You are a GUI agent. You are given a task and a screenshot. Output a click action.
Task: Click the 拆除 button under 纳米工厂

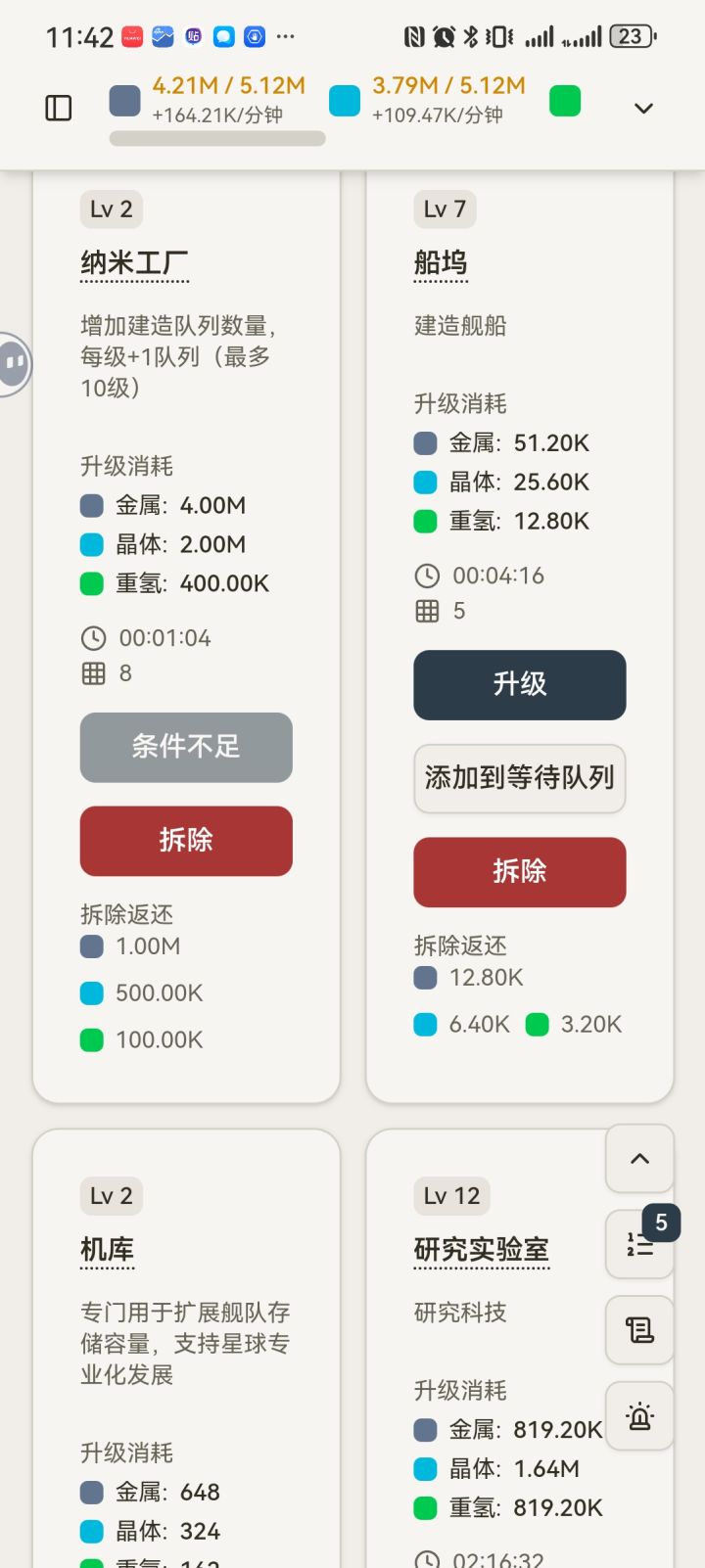coord(185,840)
